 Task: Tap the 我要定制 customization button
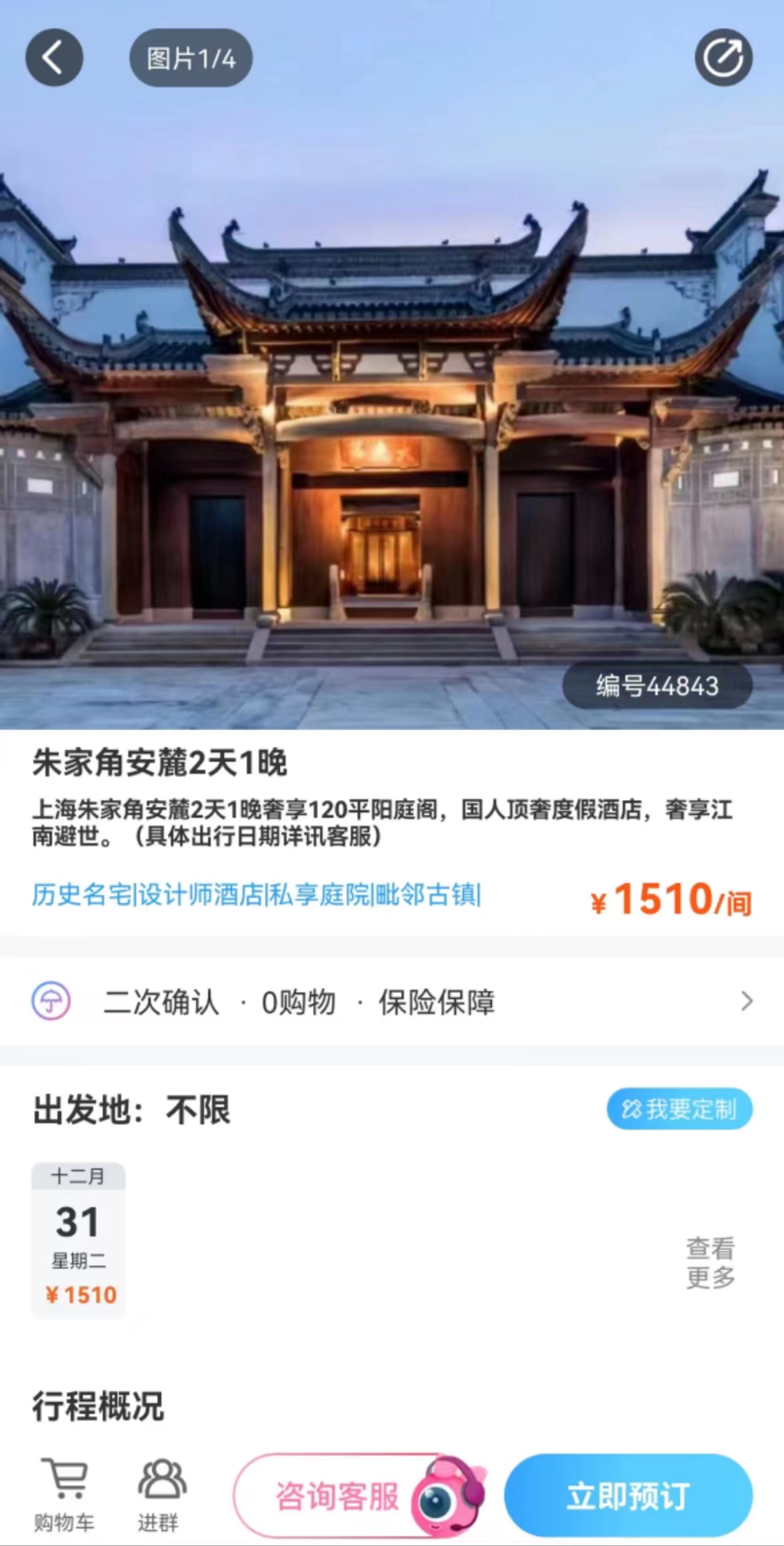[x=679, y=1109]
